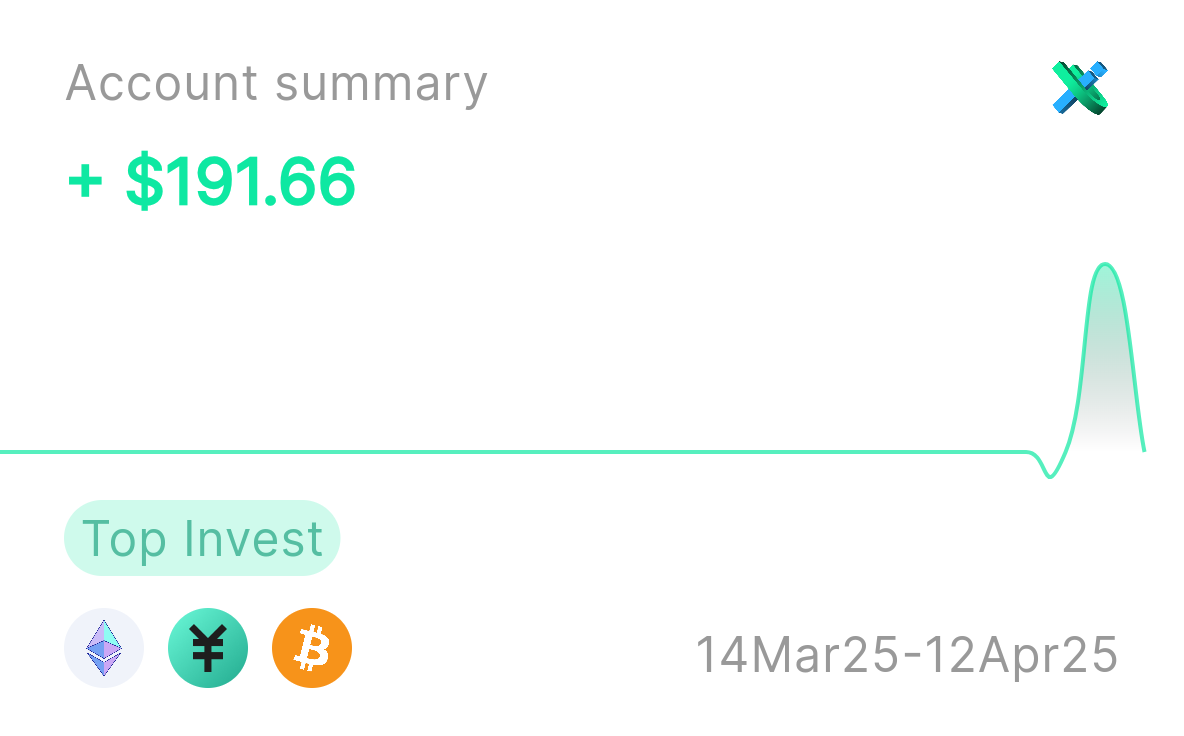Open the Ethereum coin icon

pos(104,648)
